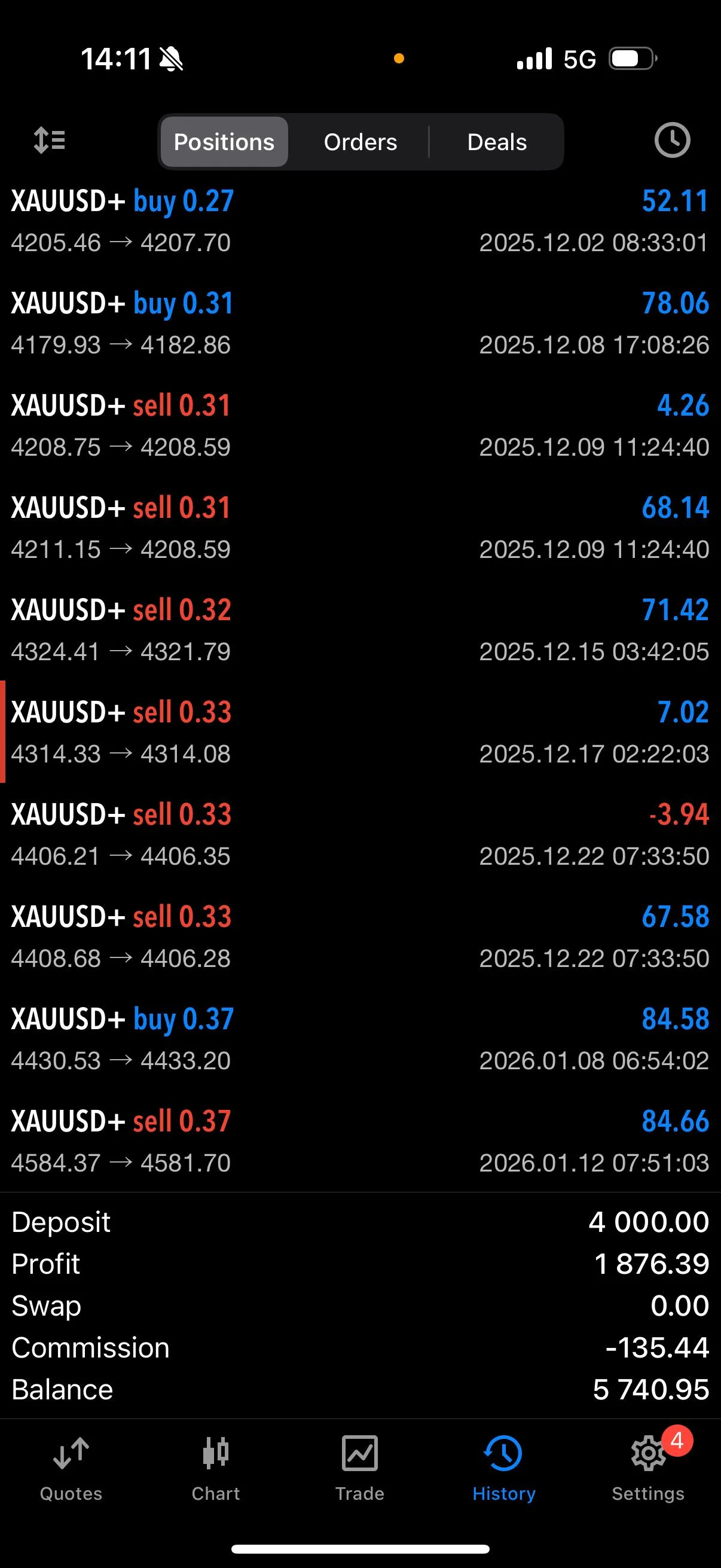Image resolution: width=721 pixels, height=1568 pixels.
Task: Open the buy 0.31 position with 78.06 profit
Action: coord(360,323)
